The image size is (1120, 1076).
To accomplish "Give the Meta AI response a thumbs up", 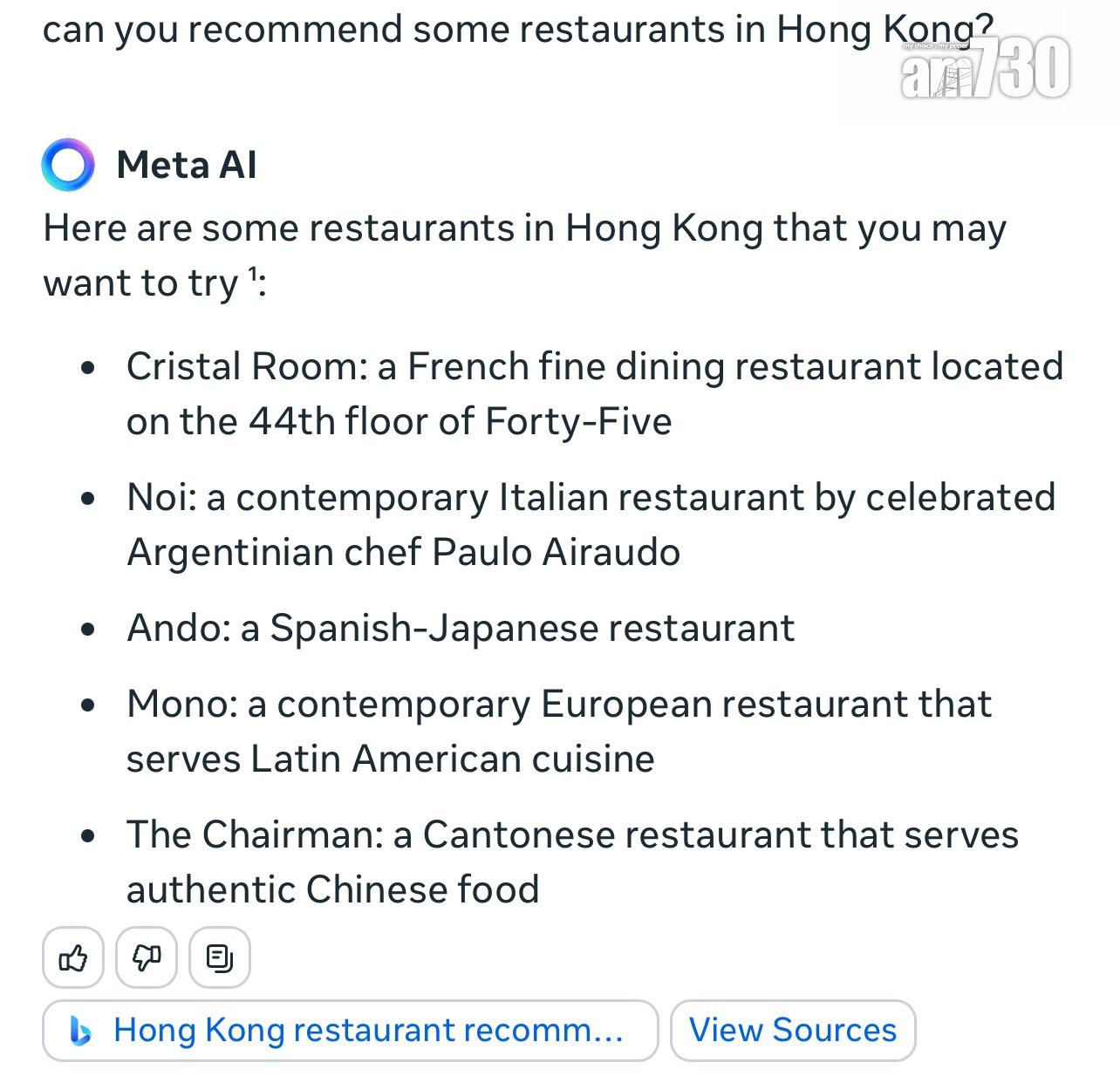I will [73, 958].
